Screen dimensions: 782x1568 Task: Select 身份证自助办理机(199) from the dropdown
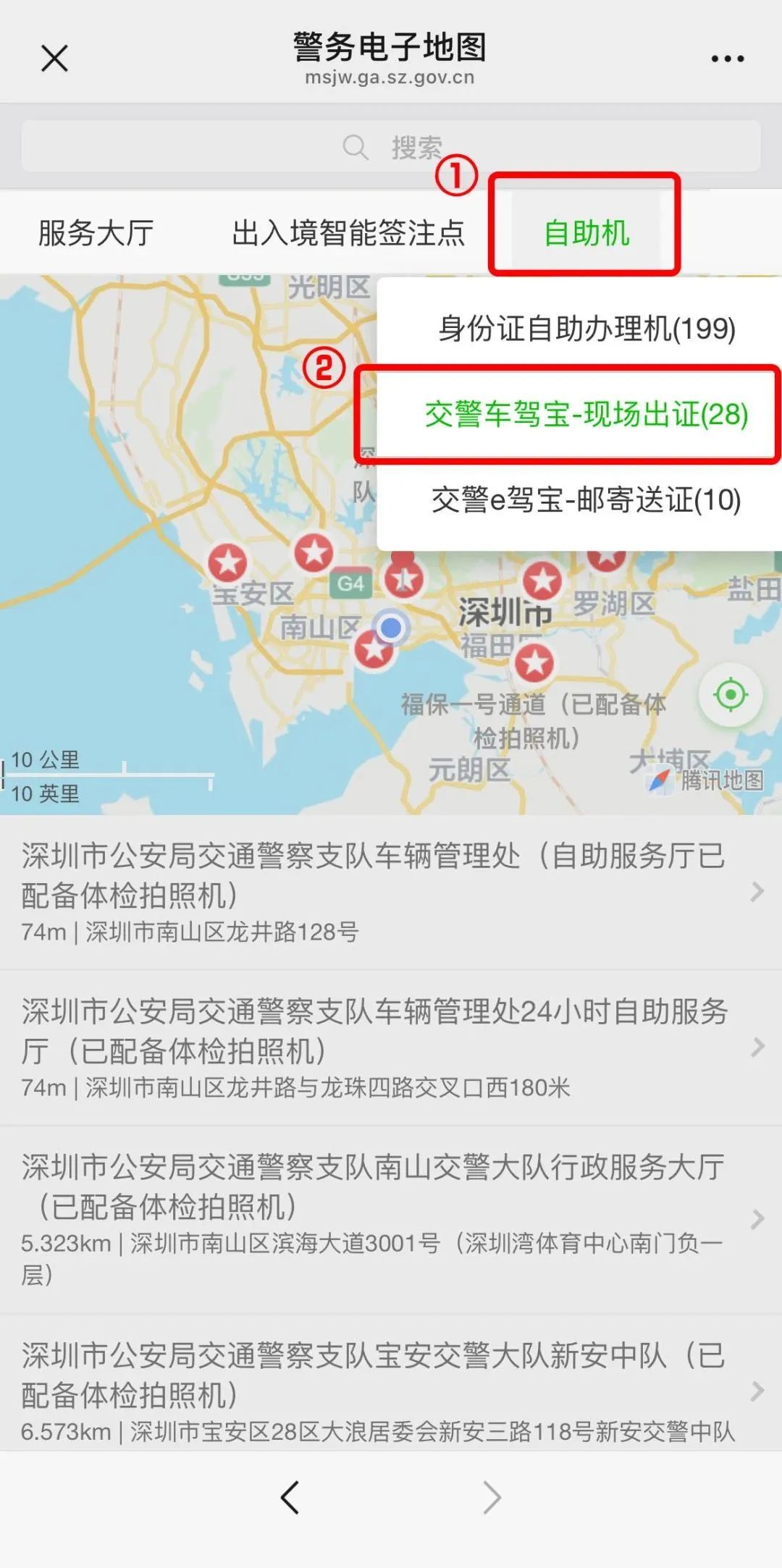[x=586, y=329]
